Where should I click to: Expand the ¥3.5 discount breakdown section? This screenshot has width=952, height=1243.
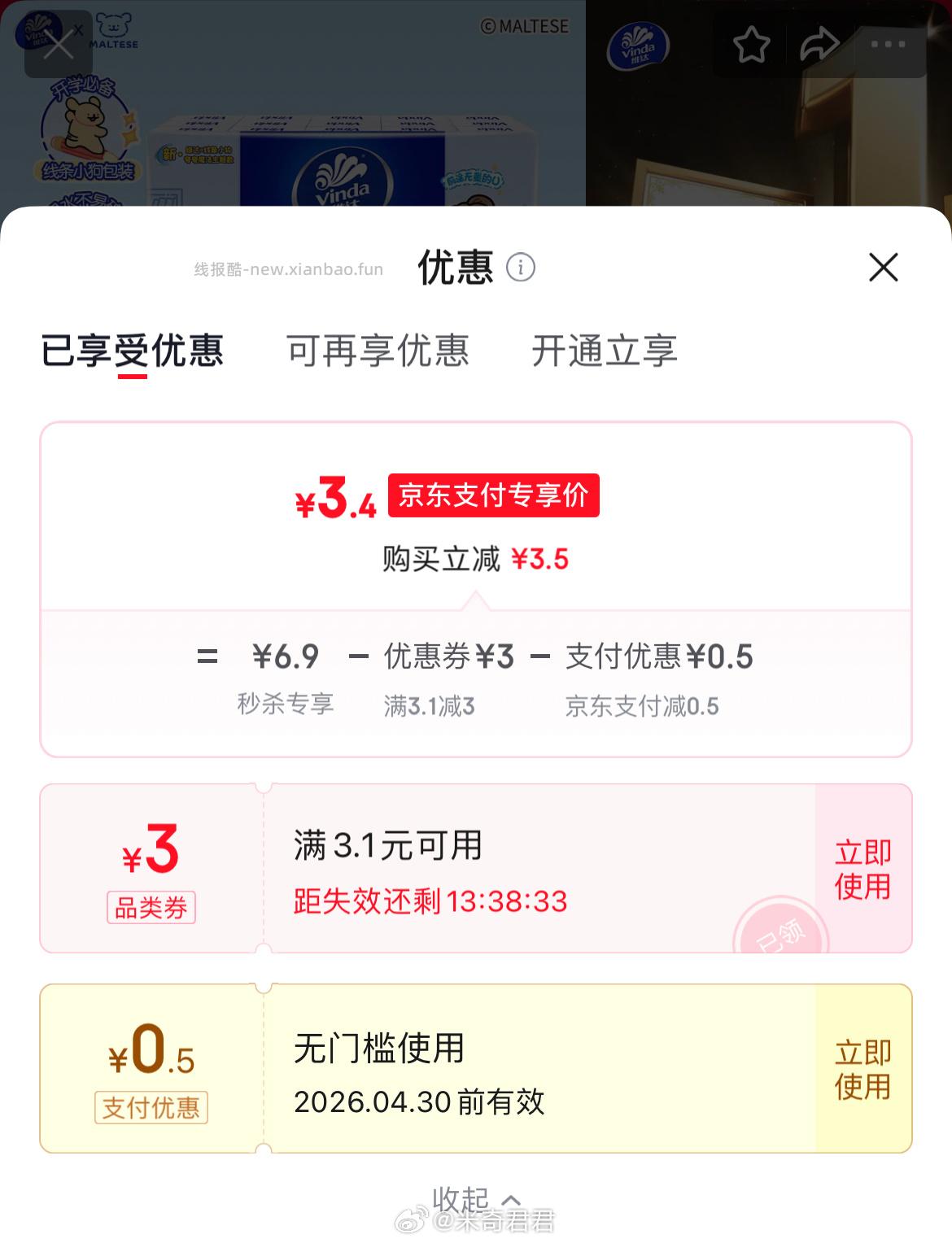tap(474, 559)
